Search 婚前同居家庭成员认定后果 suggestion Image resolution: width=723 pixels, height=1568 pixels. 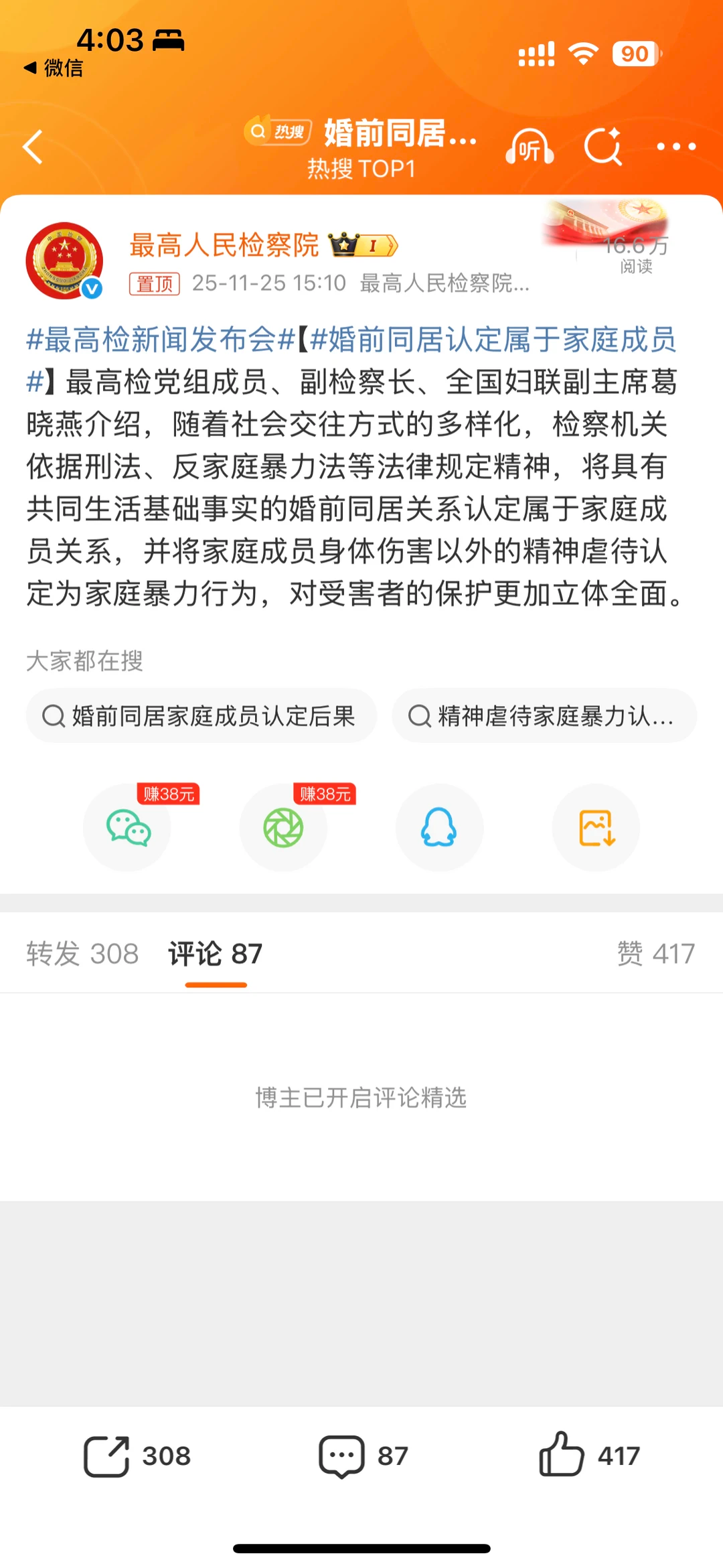(x=201, y=716)
